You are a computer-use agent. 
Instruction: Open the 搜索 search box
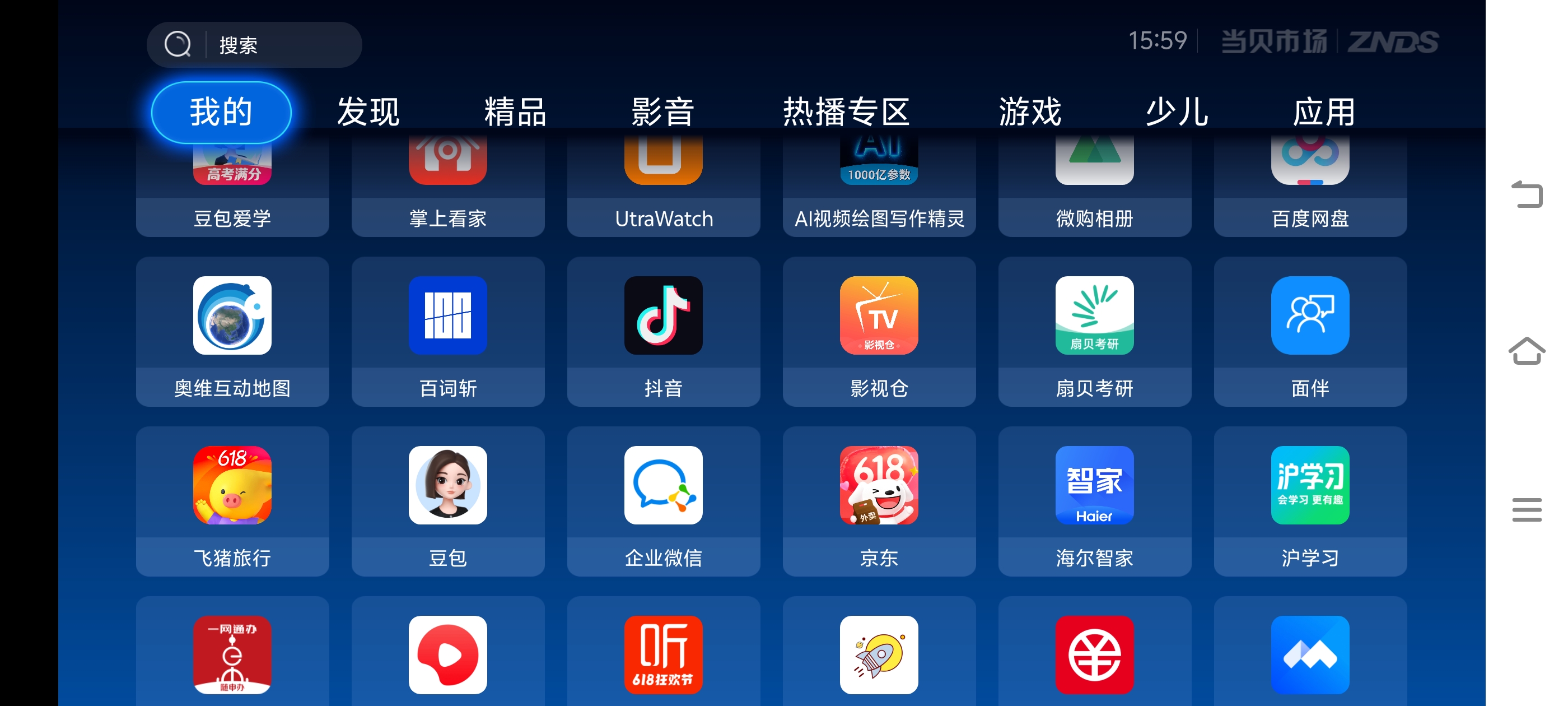point(254,44)
